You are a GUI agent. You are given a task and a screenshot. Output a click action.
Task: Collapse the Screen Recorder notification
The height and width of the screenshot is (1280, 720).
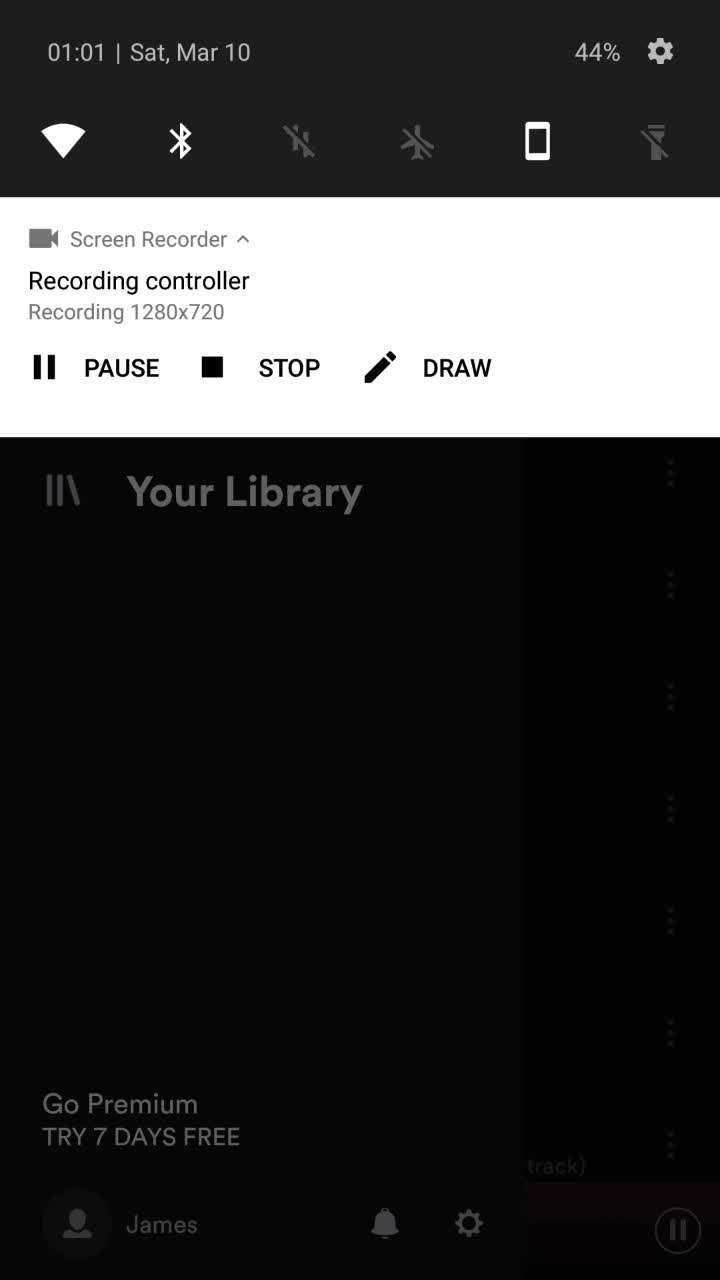pyautogui.click(x=243, y=239)
